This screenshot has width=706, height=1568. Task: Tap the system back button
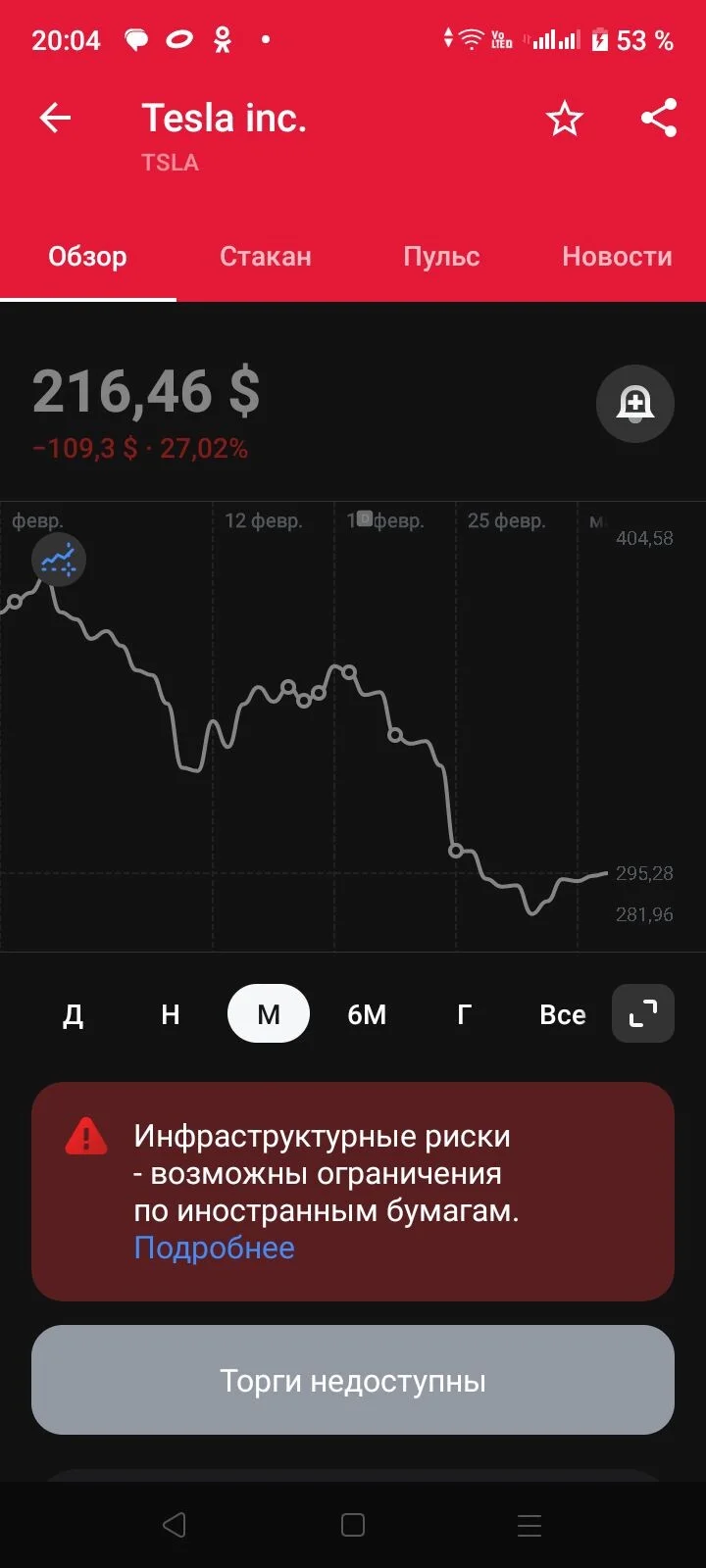pyautogui.click(x=175, y=1525)
